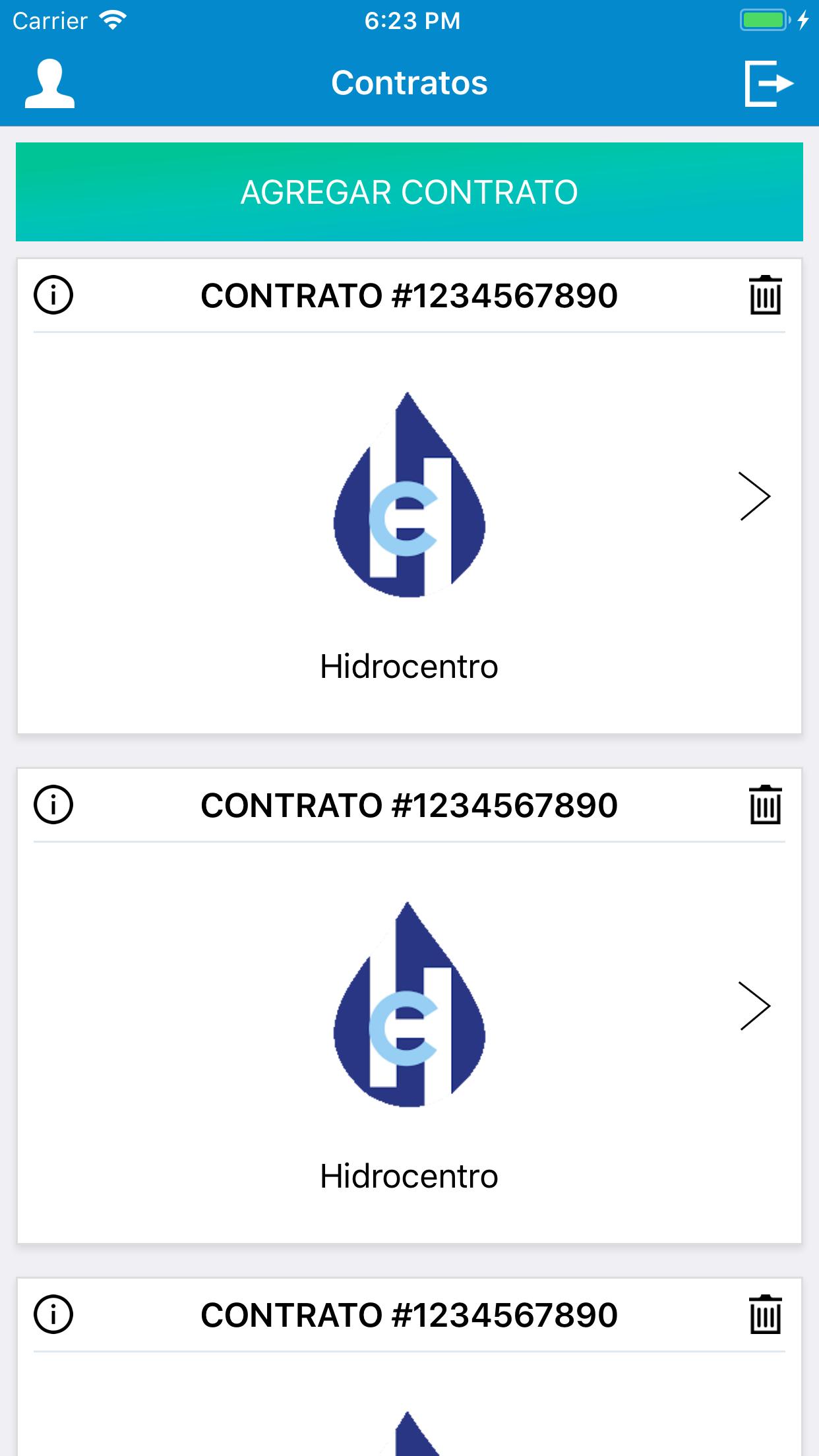Open the first CONTRATO #1234567890 card
The height and width of the screenshot is (1456, 819).
(x=409, y=296)
